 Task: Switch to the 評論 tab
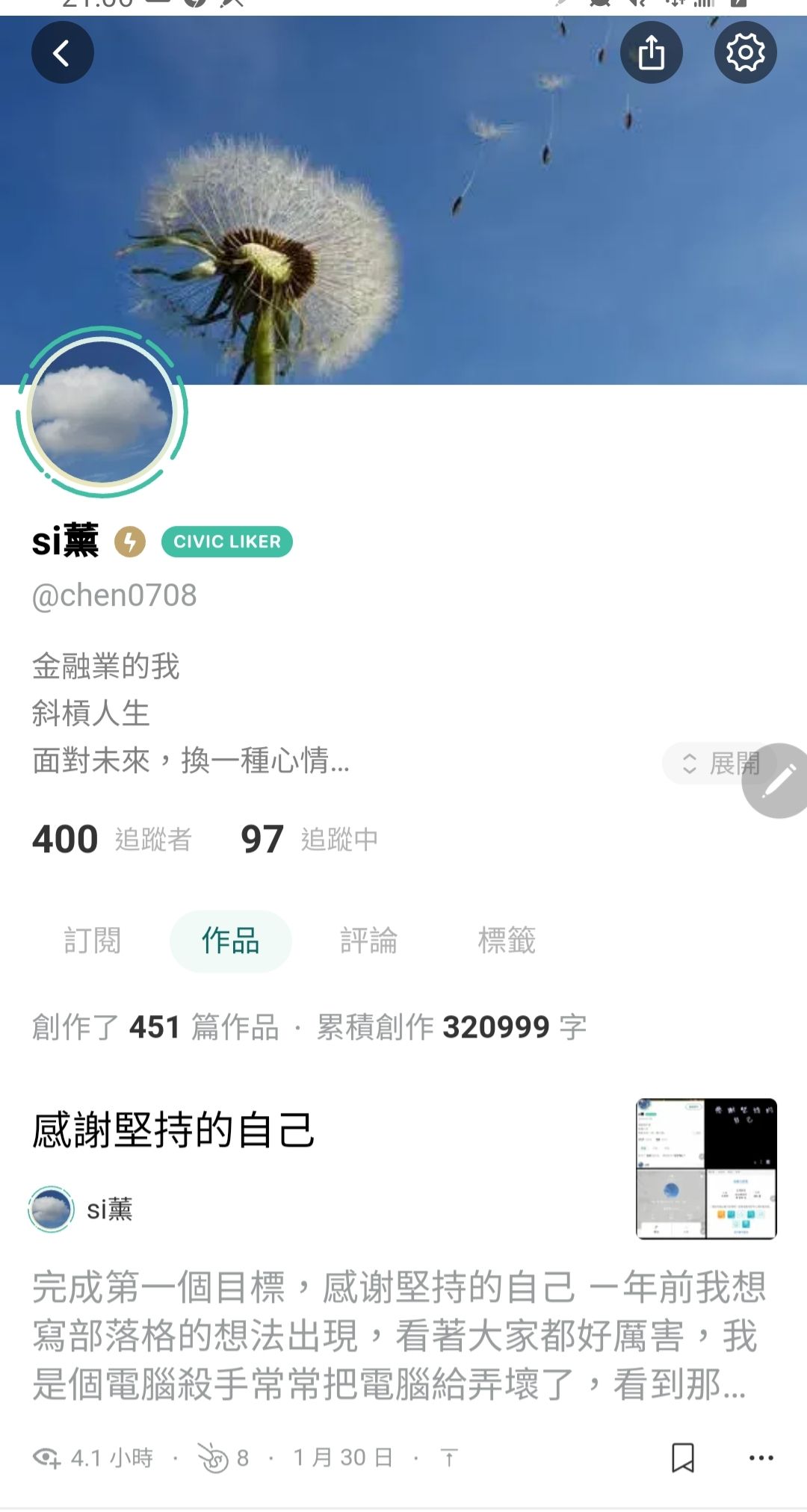369,941
